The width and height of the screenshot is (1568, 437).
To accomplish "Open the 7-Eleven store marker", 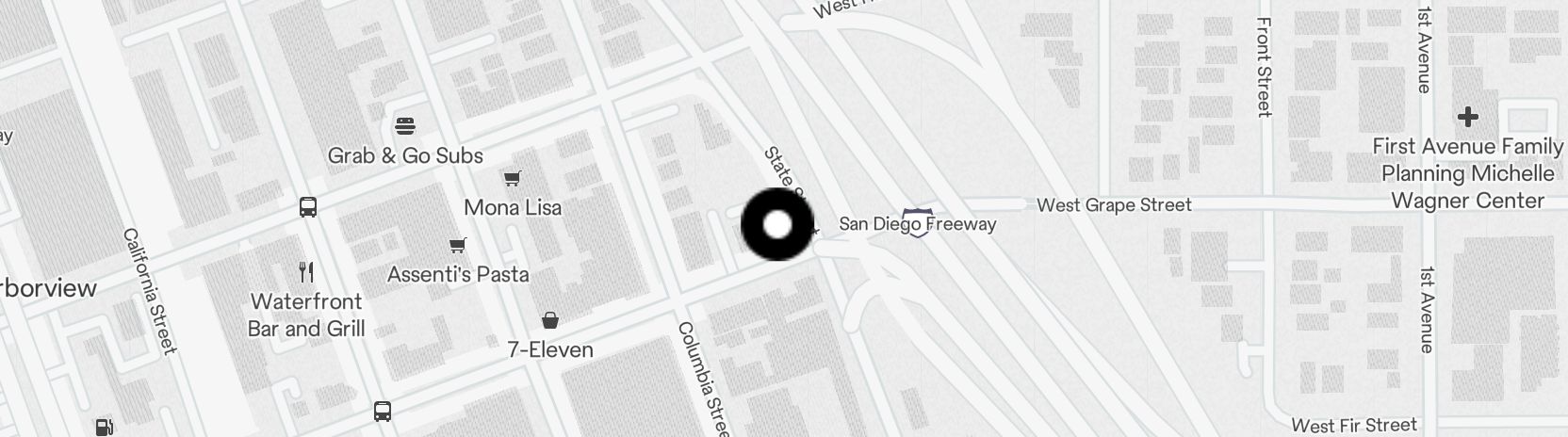I will pos(550,322).
